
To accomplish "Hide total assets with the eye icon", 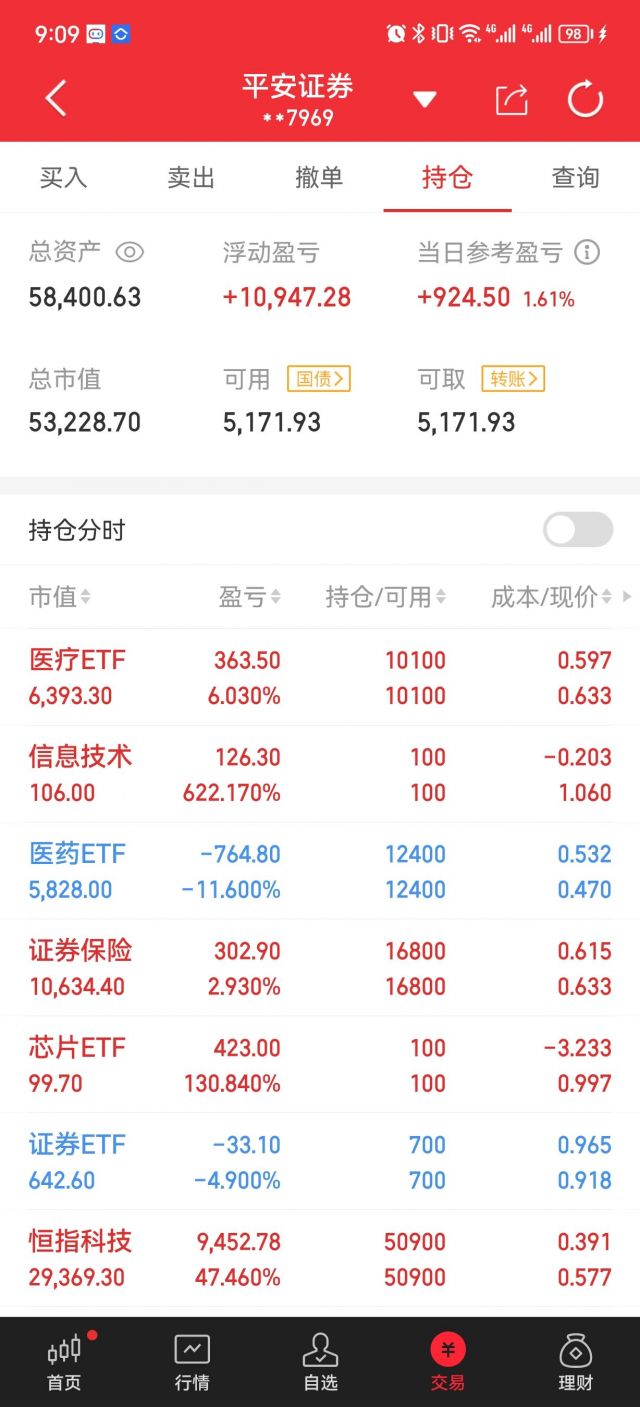I will coord(130,253).
